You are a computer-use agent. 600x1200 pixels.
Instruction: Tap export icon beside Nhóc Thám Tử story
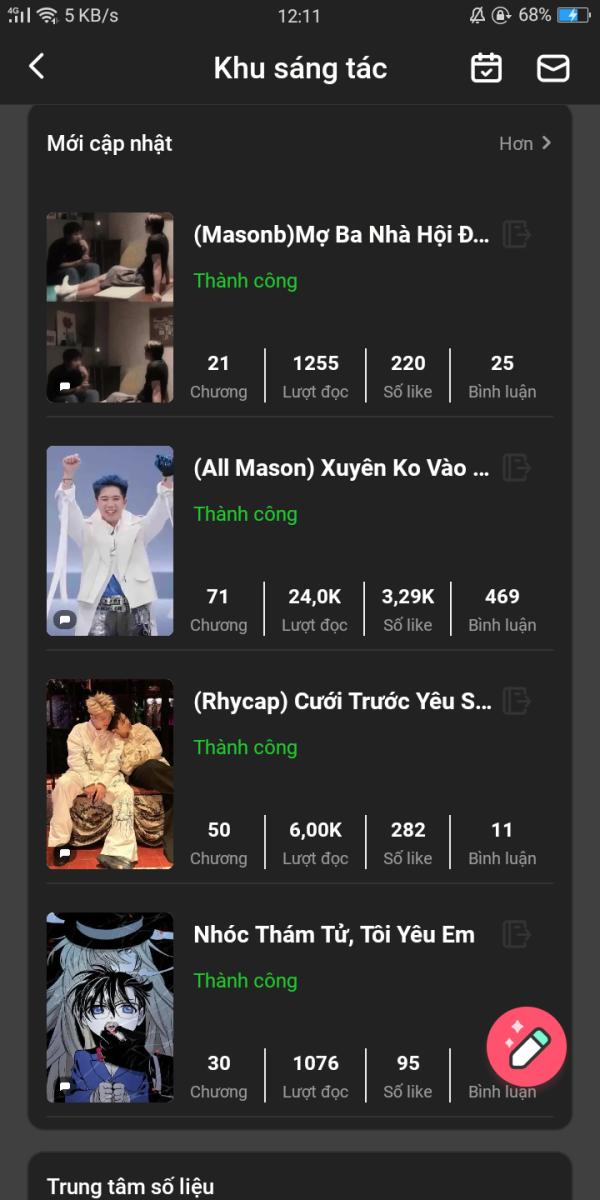(516, 935)
